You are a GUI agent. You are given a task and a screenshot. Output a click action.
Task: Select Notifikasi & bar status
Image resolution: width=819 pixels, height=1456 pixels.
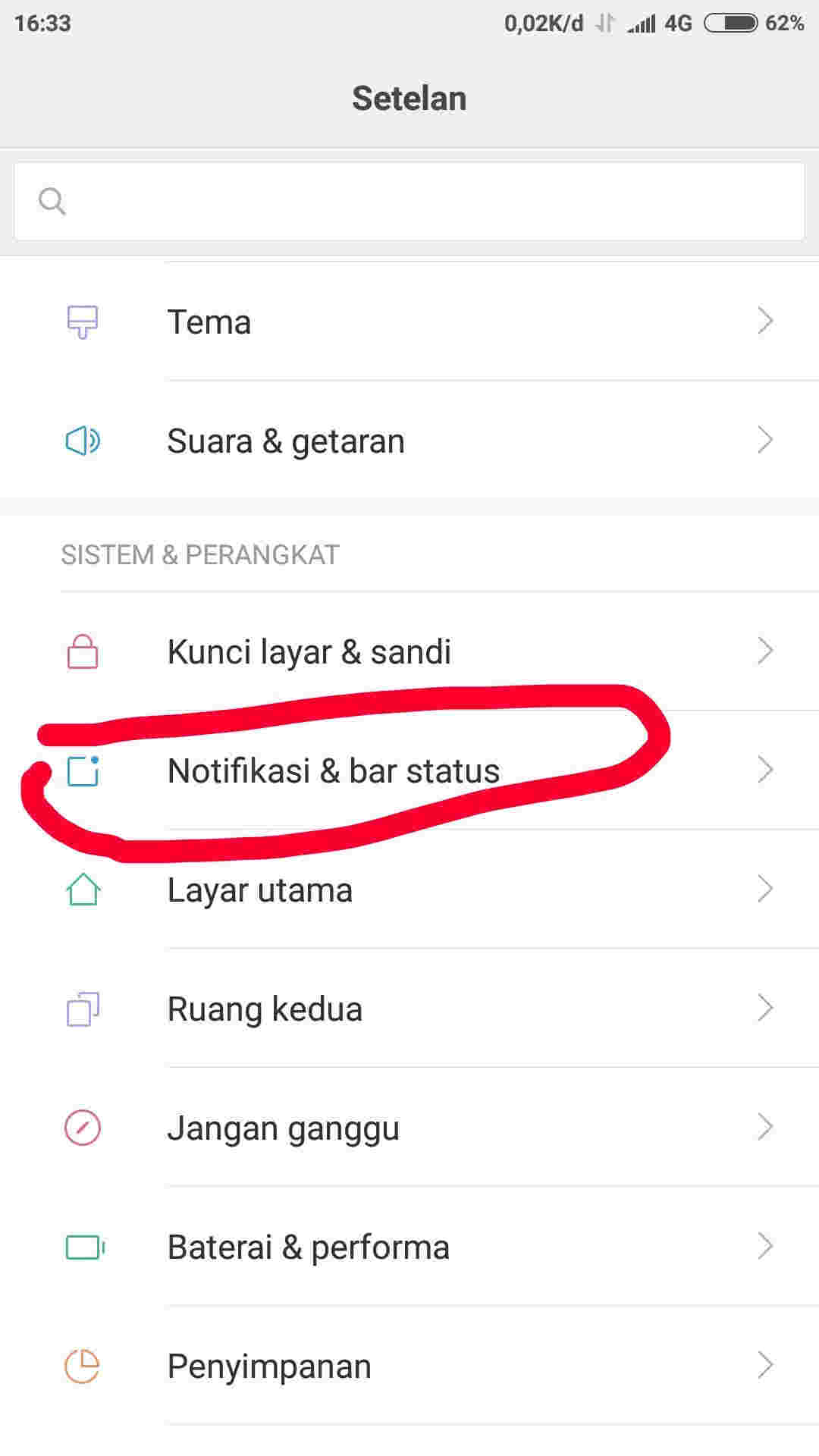pyautogui.click(x=409, y=770)
